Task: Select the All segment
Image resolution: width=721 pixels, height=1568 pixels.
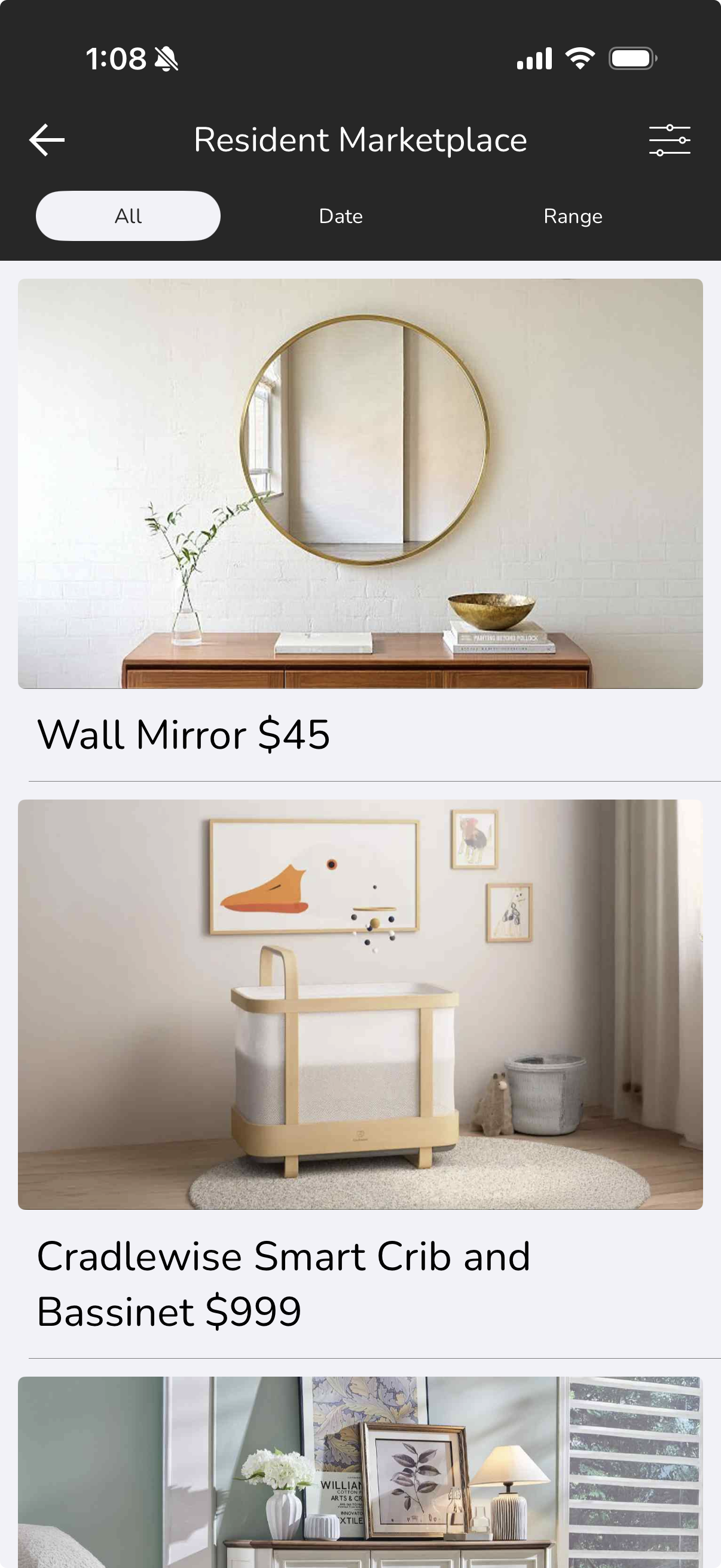Action: coord(129,216)
